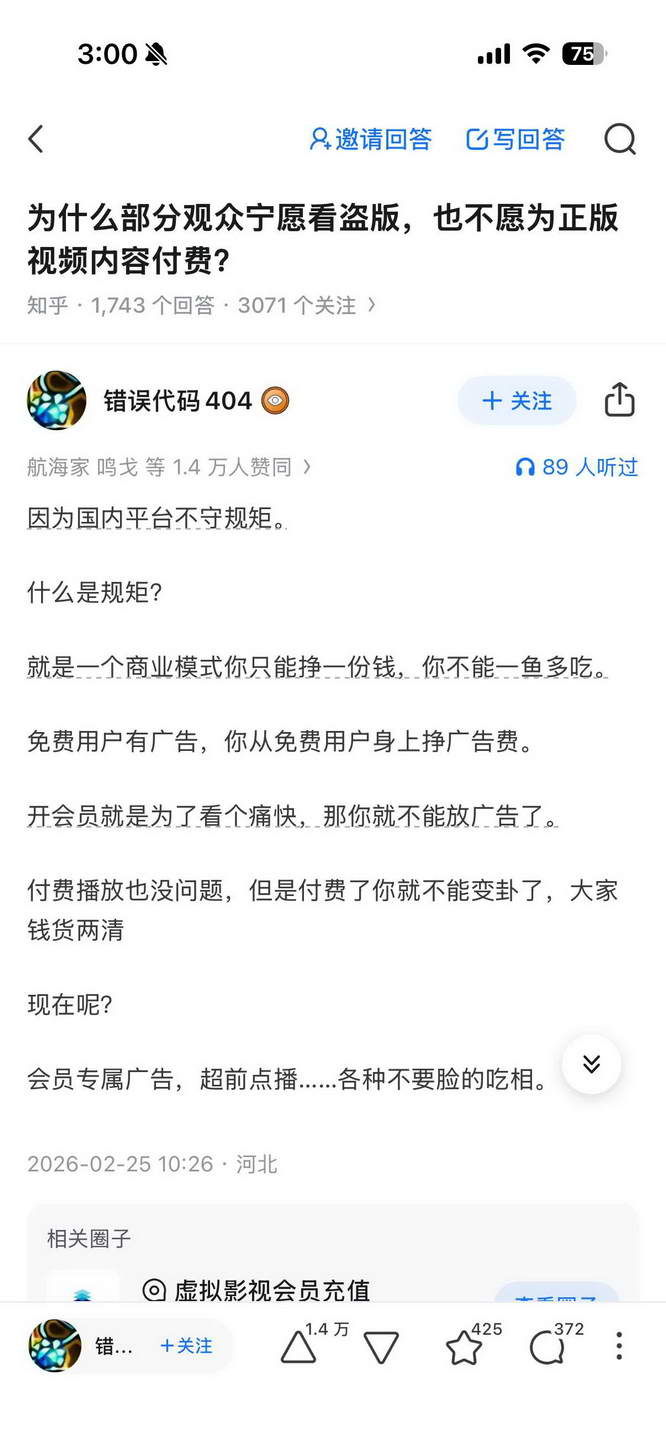Tap 写回答 to write an answer

pyautogui.click(x=516, y=139)
